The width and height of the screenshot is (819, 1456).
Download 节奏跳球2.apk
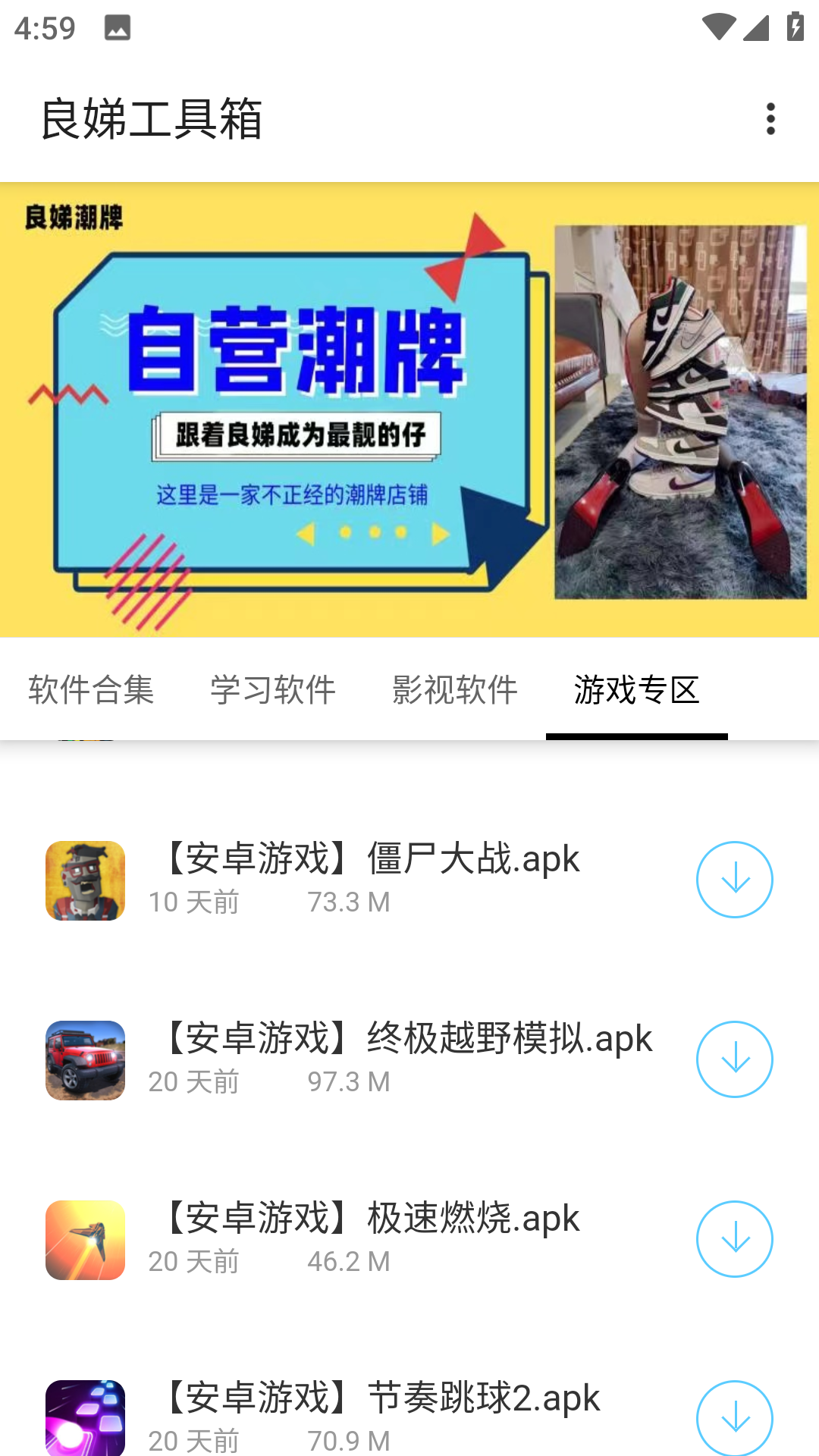(x=734, y=1417)
